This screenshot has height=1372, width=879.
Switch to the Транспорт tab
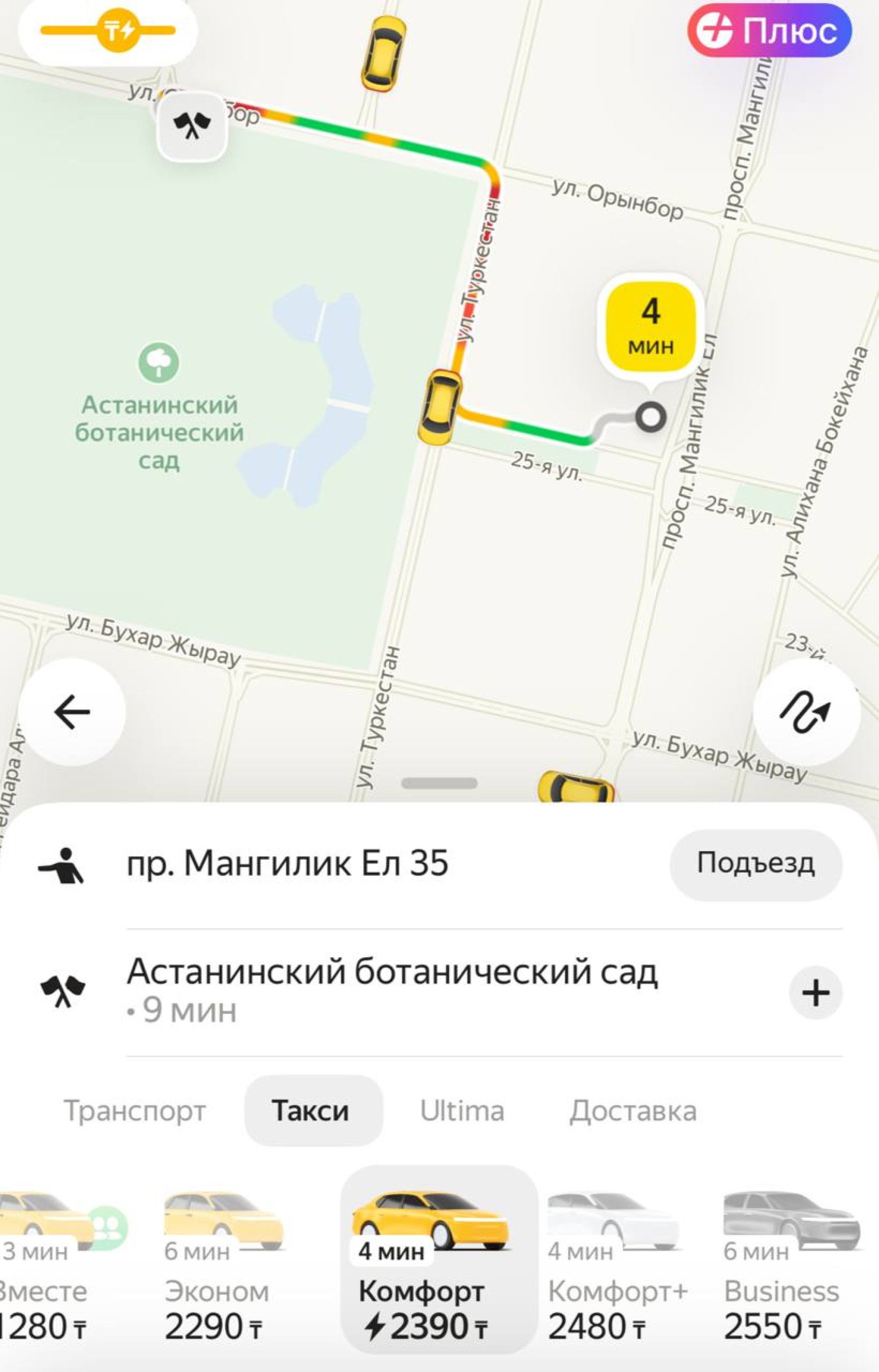click(x=137, y=1109)
